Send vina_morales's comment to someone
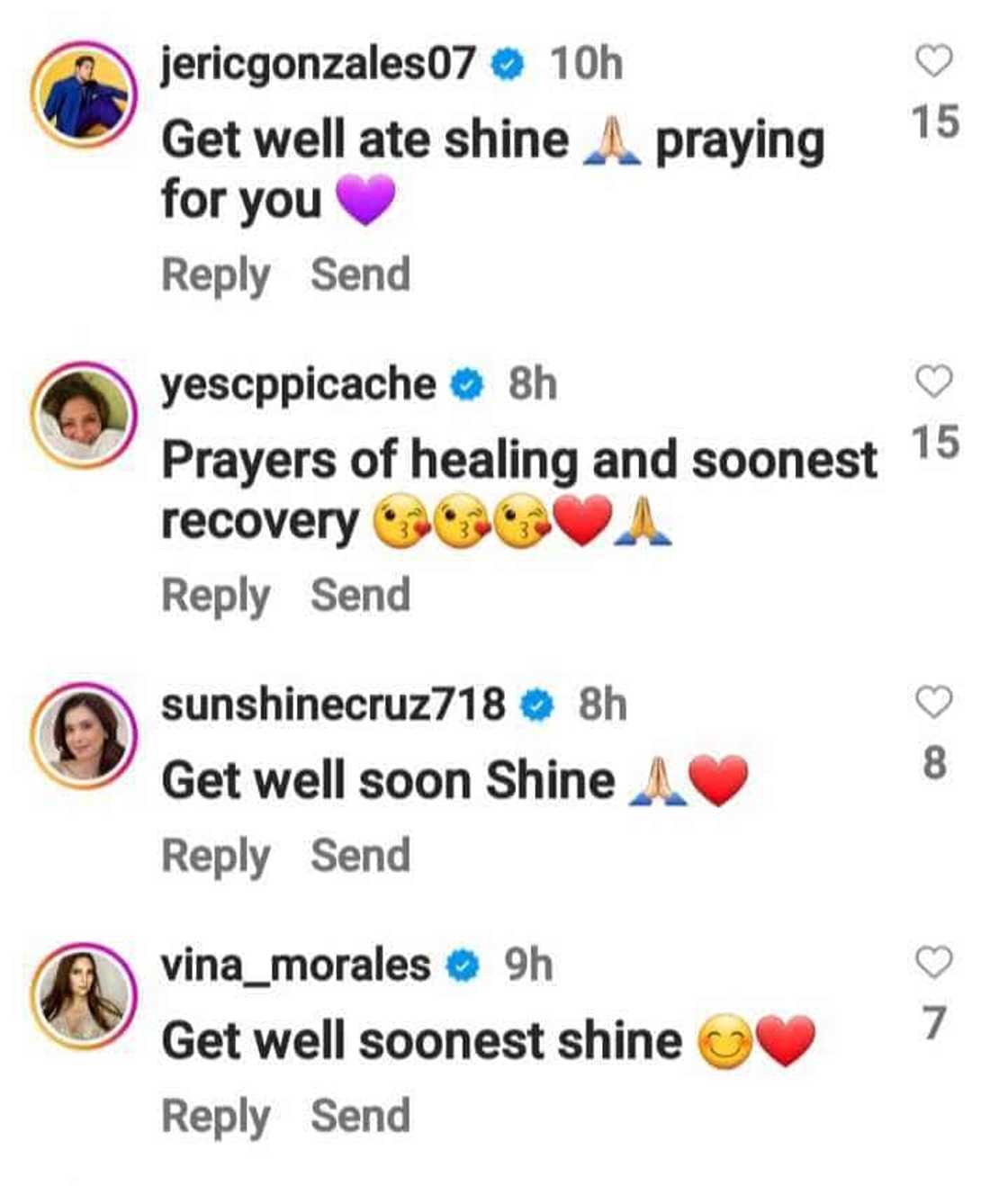The image size is (1008, 1186). pyautogui.click(x=360, y=1116)
